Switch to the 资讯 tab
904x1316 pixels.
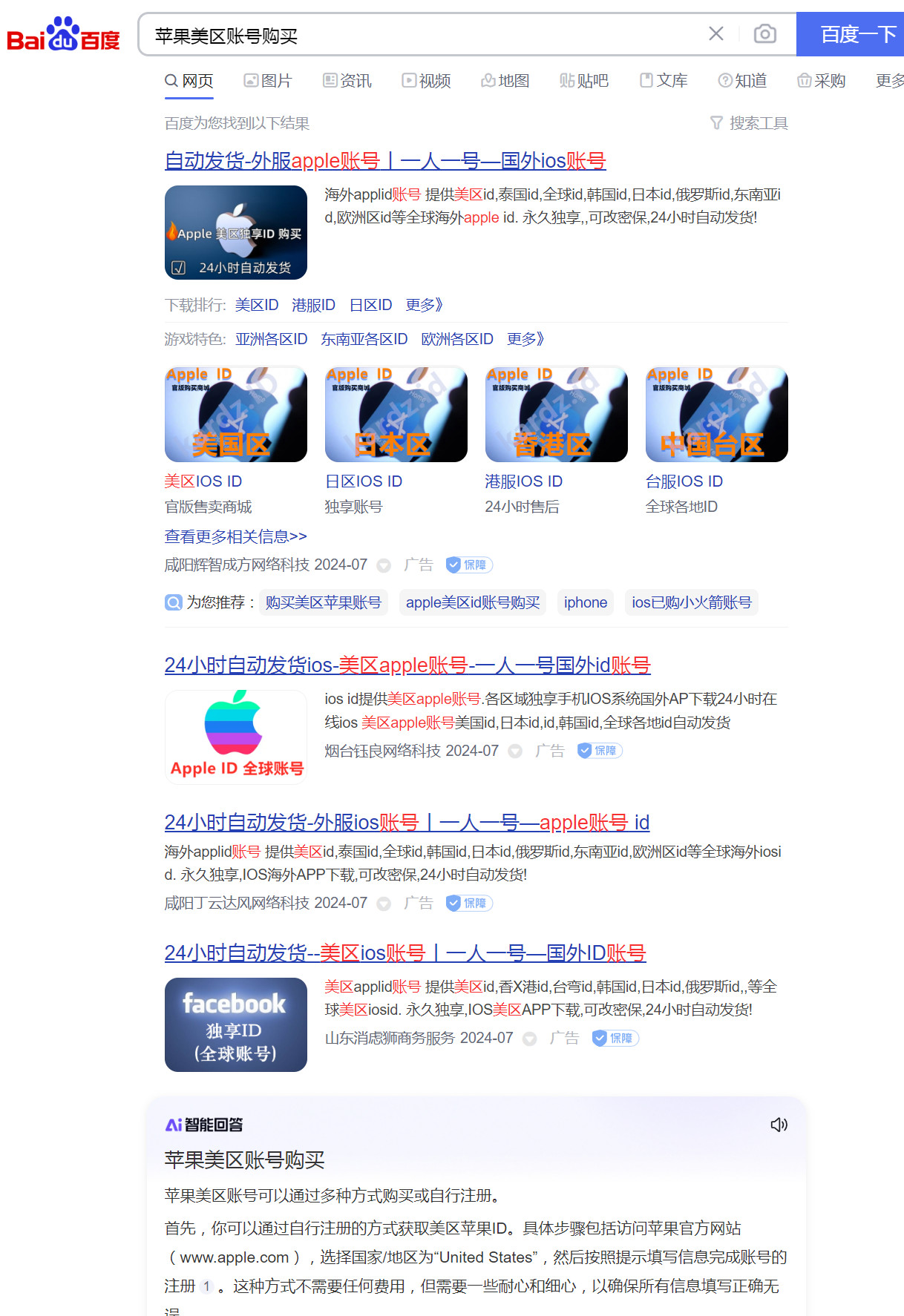[347, 81]
